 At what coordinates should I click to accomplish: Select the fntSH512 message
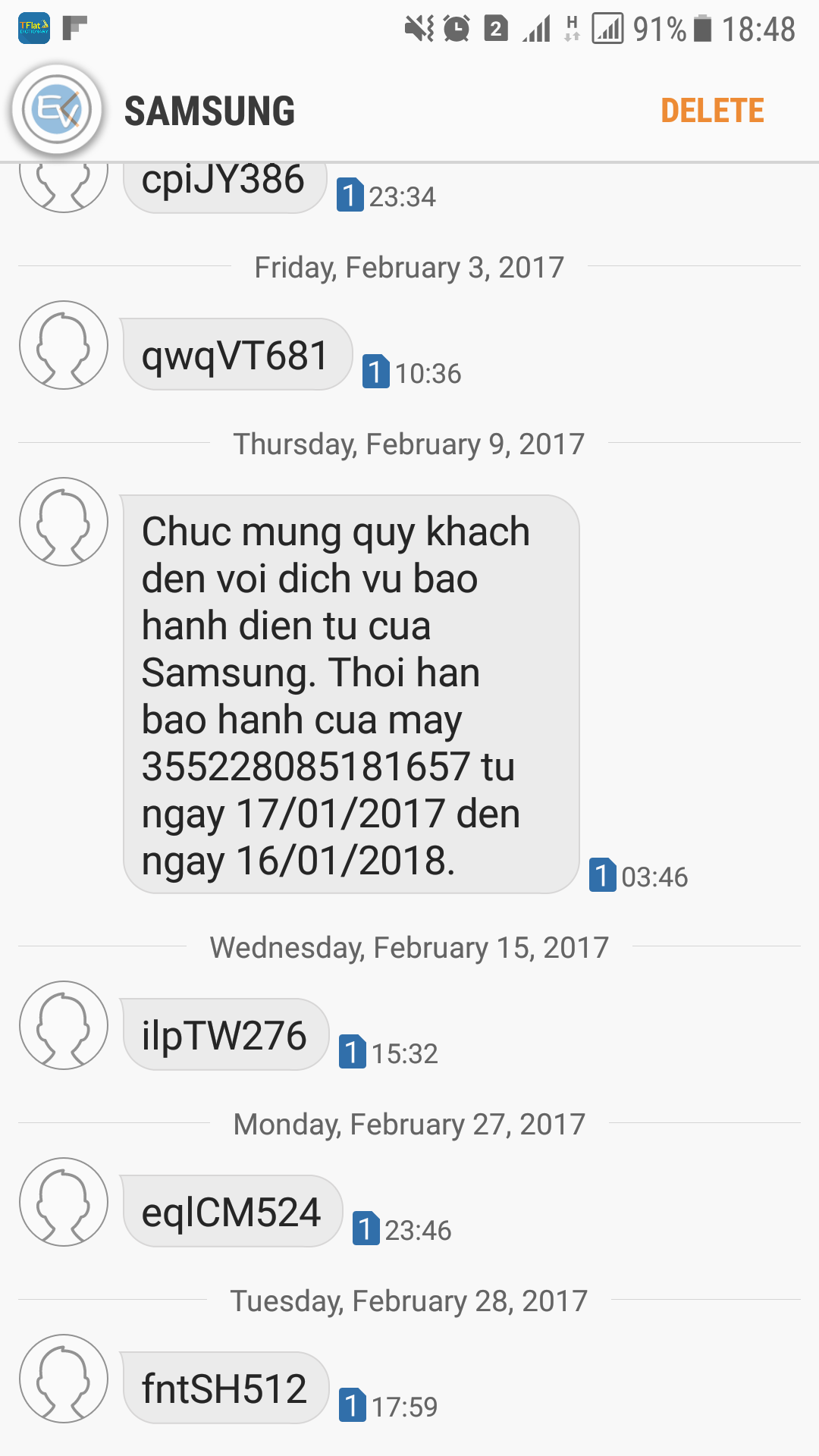[x=226, y=1388]
